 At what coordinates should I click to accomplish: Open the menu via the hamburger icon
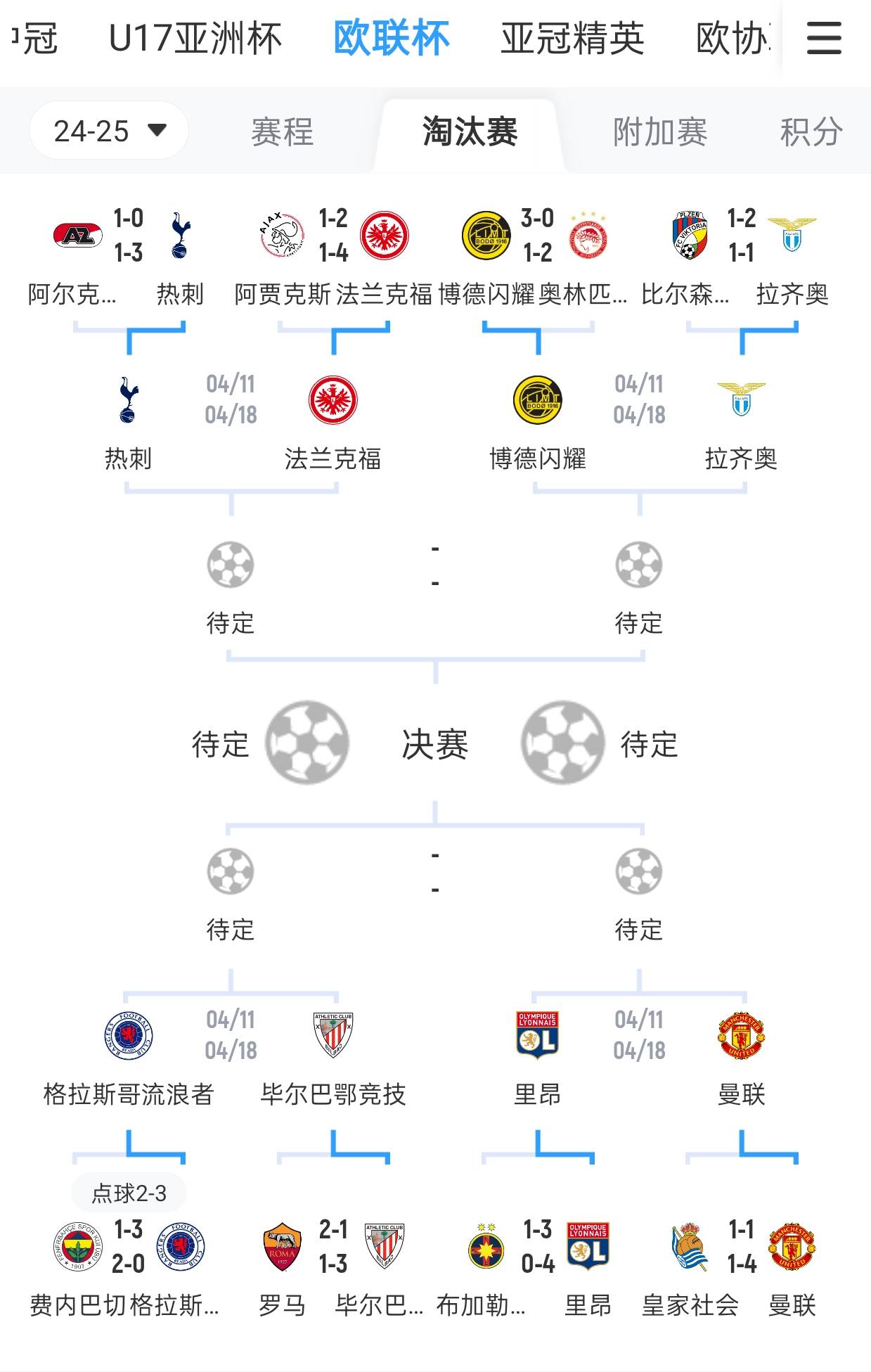(x=822, y=39)
